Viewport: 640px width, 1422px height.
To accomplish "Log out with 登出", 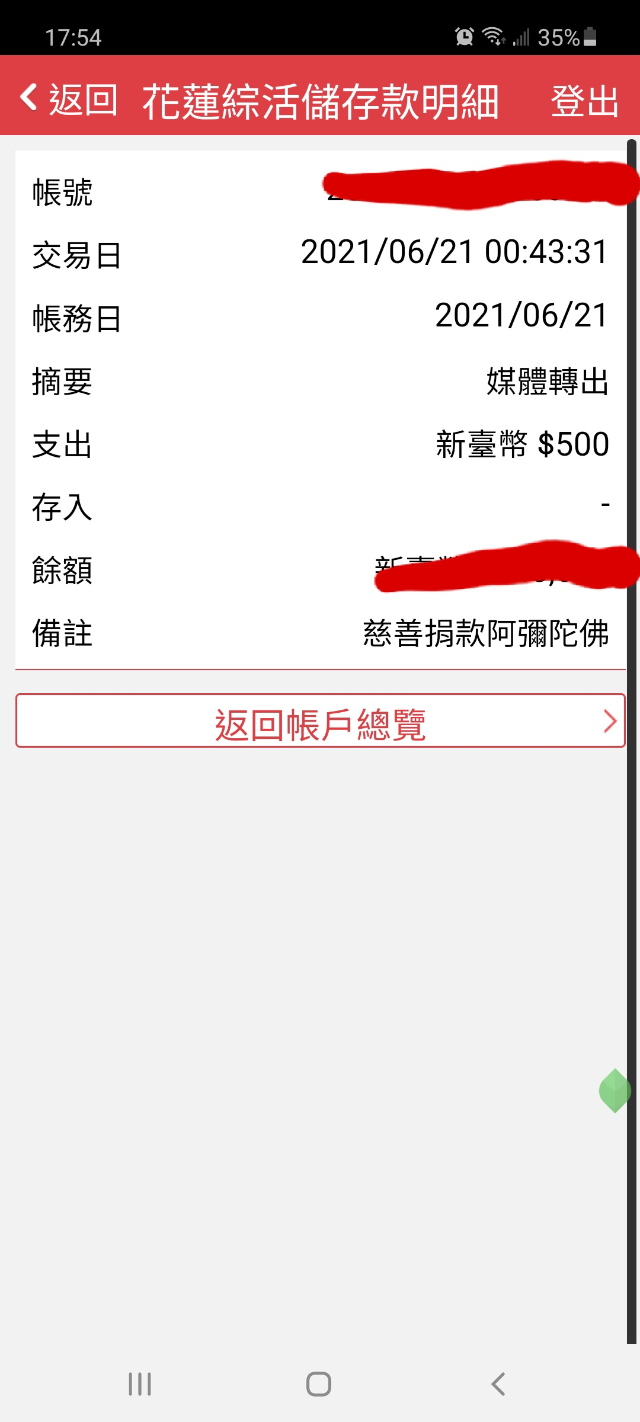I will click(585, 101).
